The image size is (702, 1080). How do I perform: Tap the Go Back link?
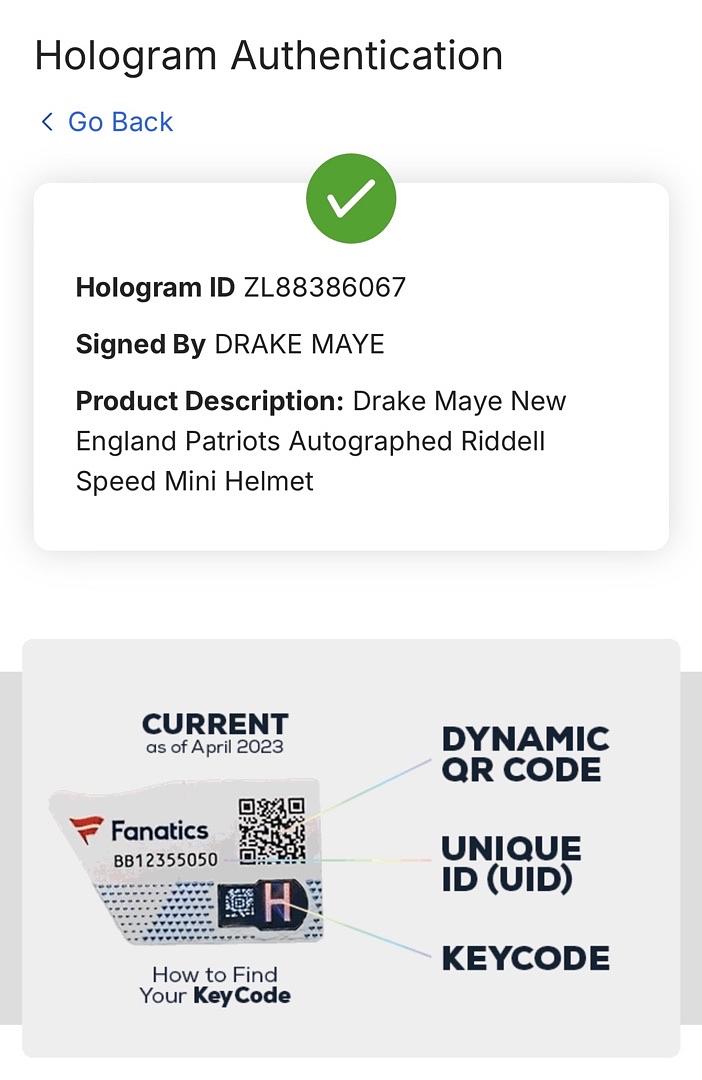(108, 122)
